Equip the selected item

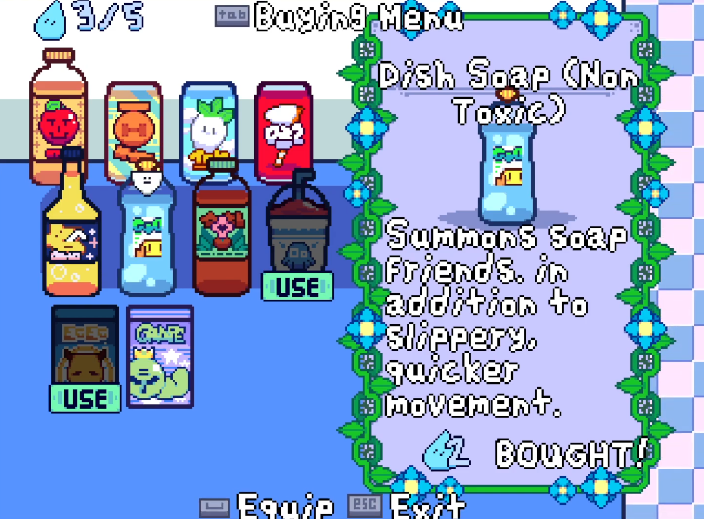(x=270, y=506)
